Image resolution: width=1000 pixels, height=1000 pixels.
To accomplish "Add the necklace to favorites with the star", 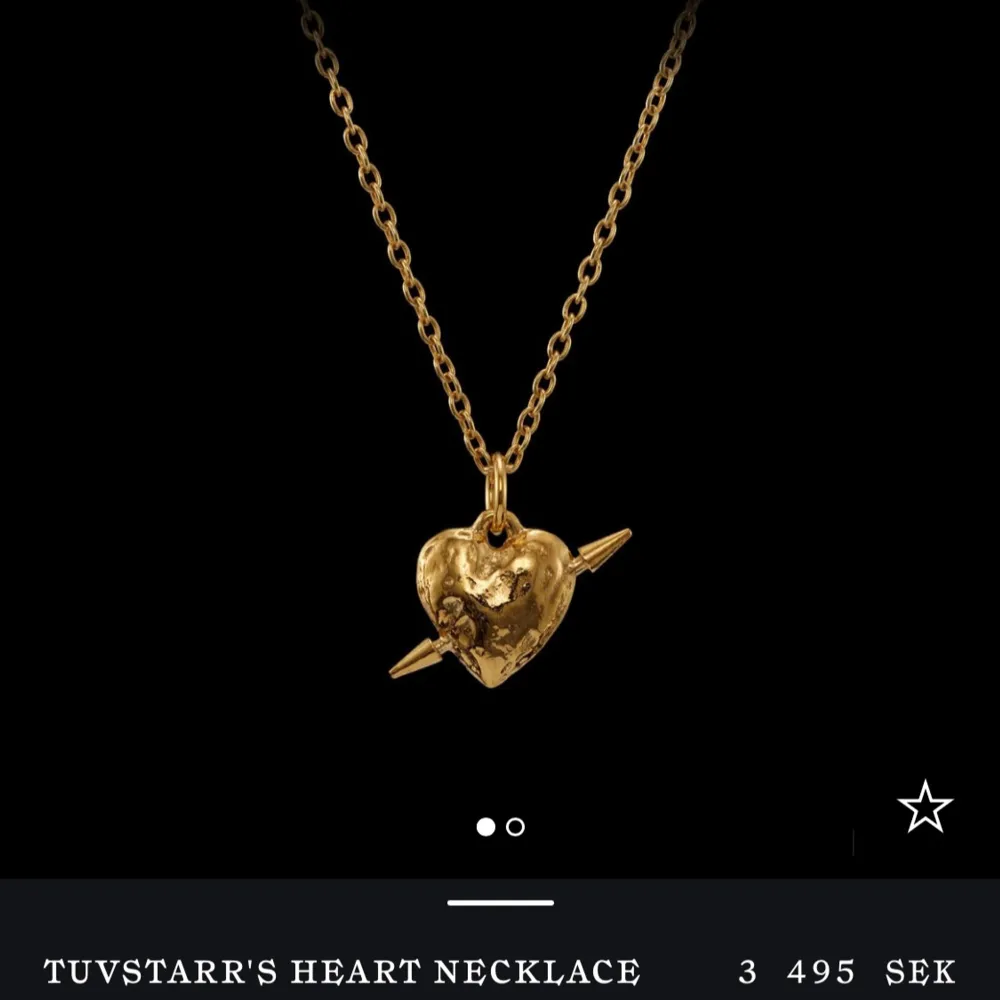I will pyautogui.click(x=925, y=807).
